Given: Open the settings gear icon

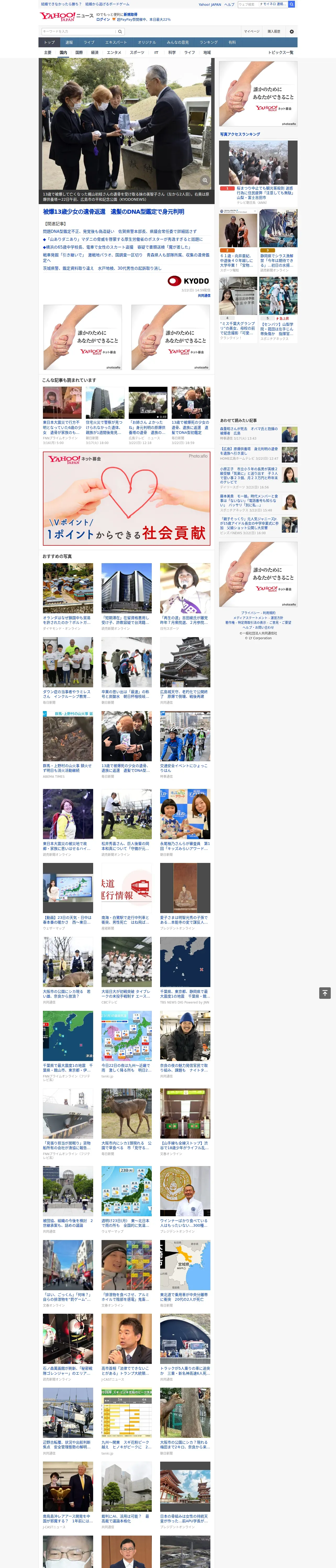Looking at the screenshot, I should pos(292,31).
